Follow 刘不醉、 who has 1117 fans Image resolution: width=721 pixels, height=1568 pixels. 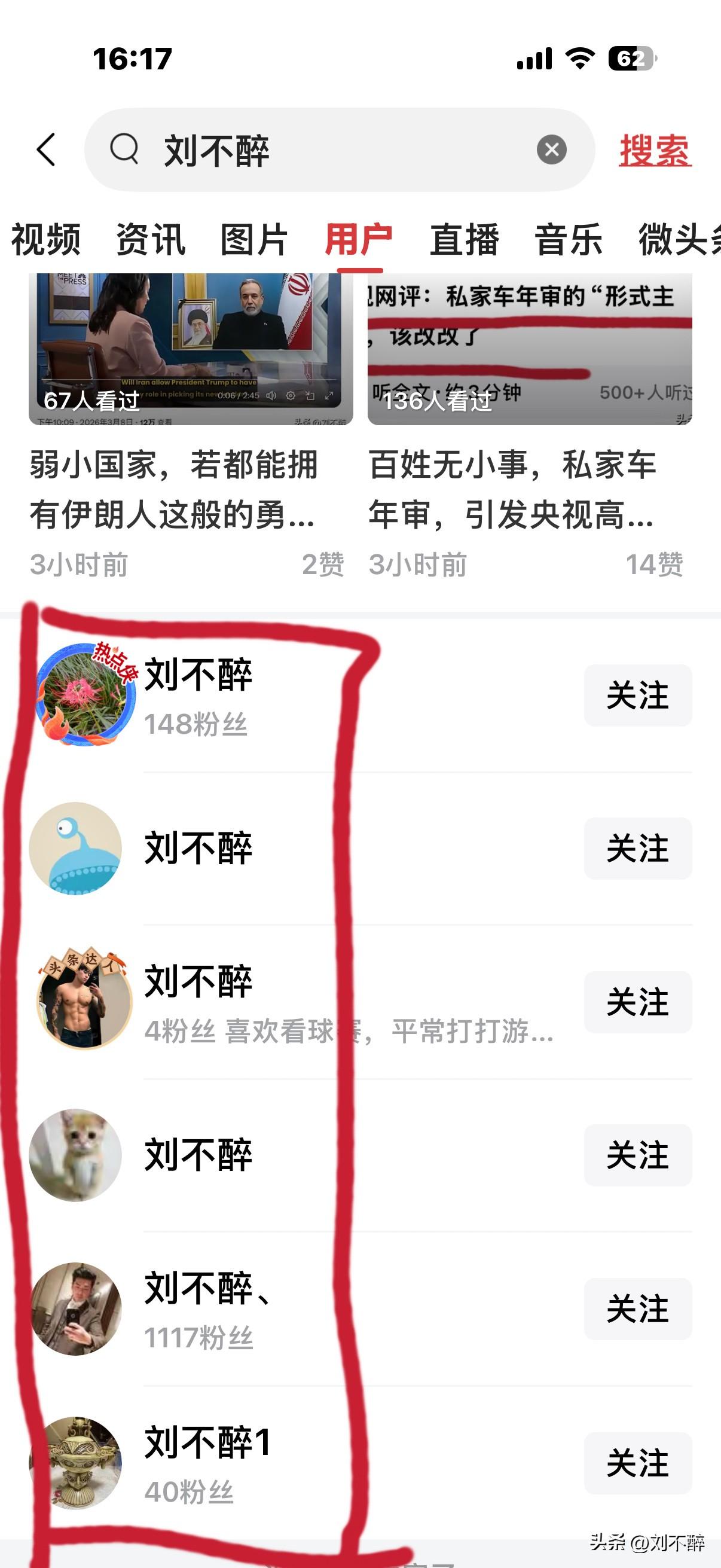coord(637,1305)
